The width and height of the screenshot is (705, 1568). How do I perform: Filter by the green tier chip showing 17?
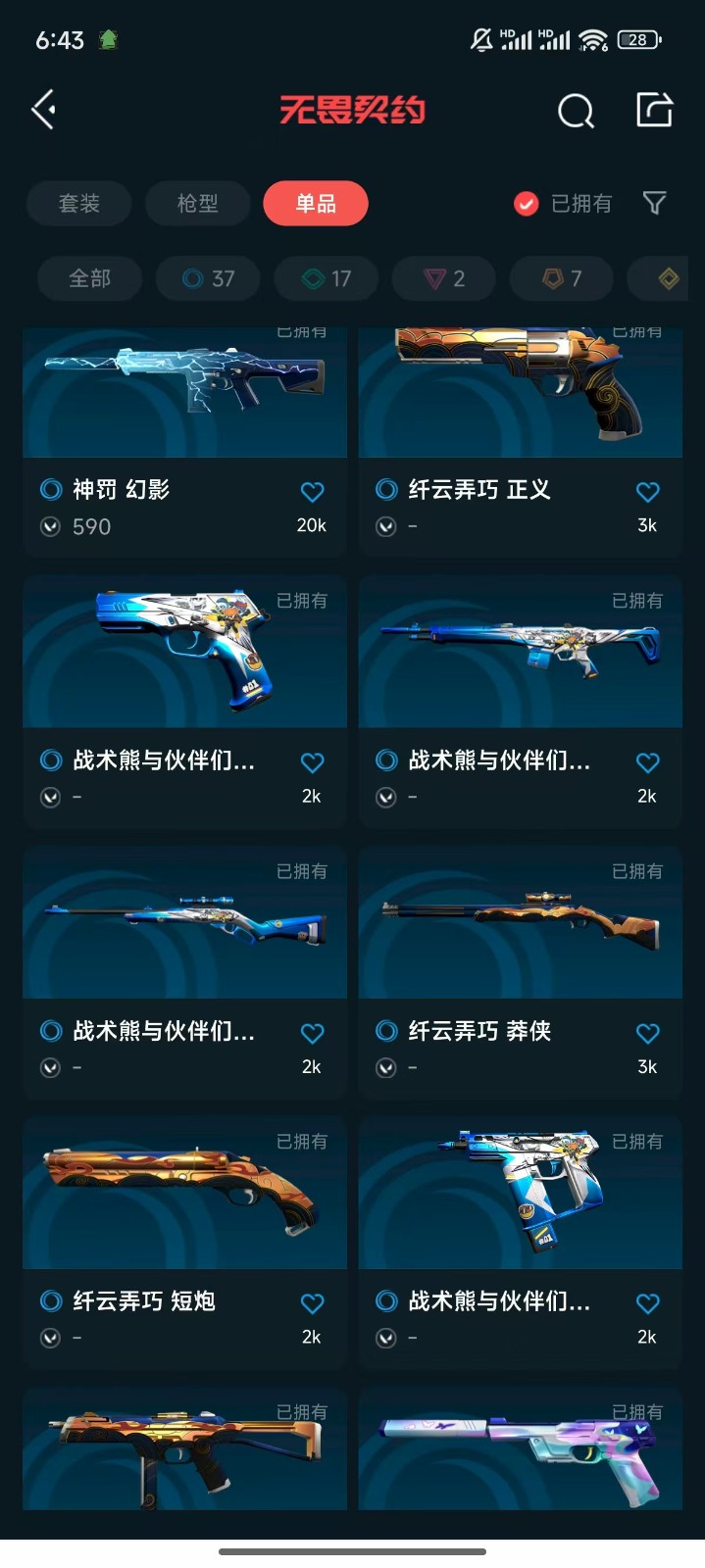(327, 279)
